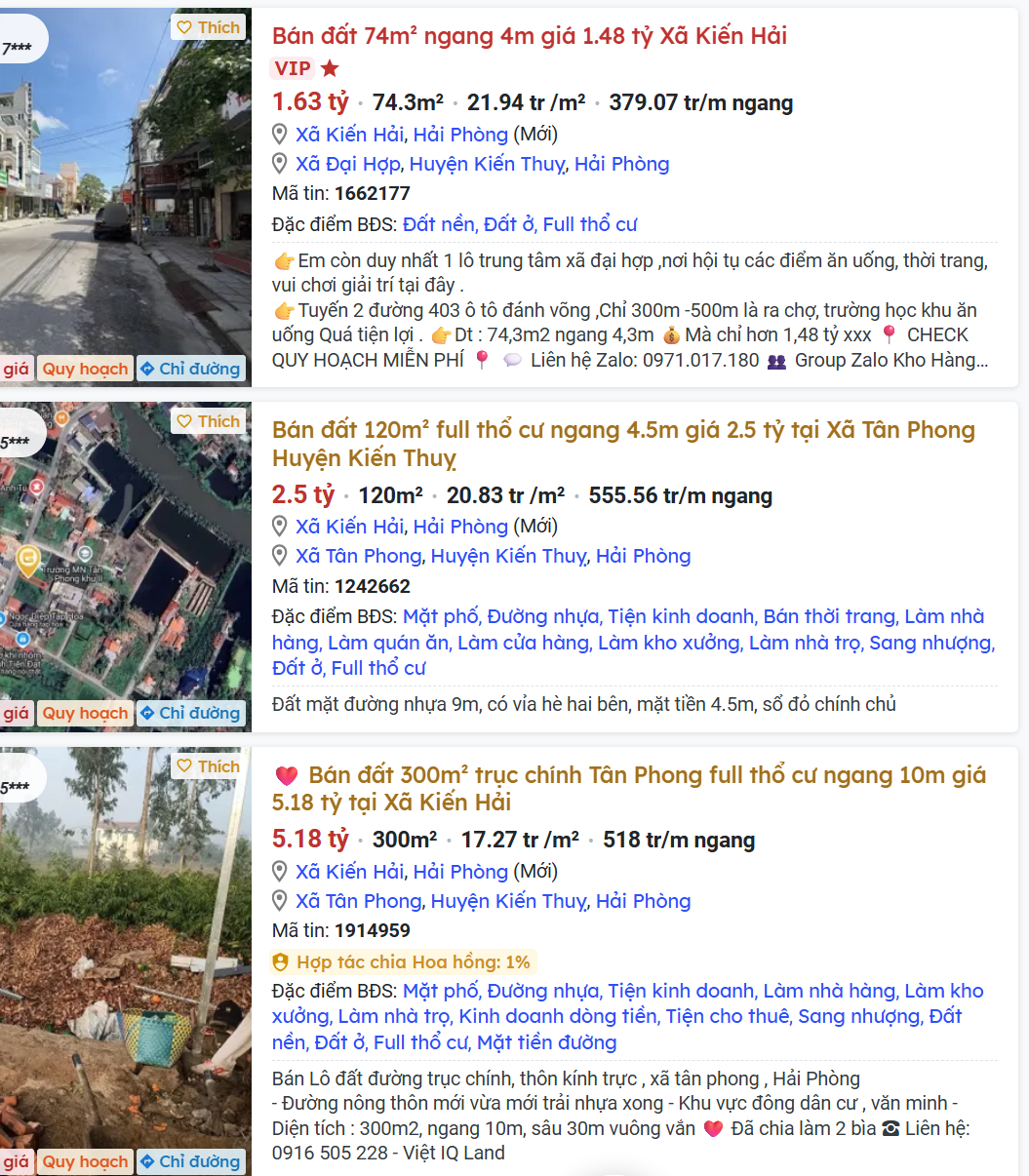This screenshot has height=1176, width=1029.
Task: Tap Chỉ đường on the 300m² listing
Action: coord(190,1161)
